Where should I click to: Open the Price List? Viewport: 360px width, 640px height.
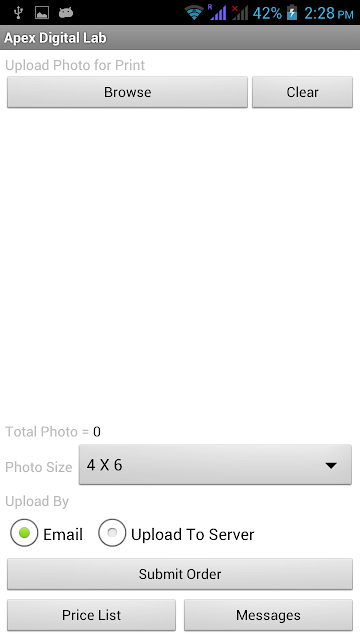[x=91, y=615]
